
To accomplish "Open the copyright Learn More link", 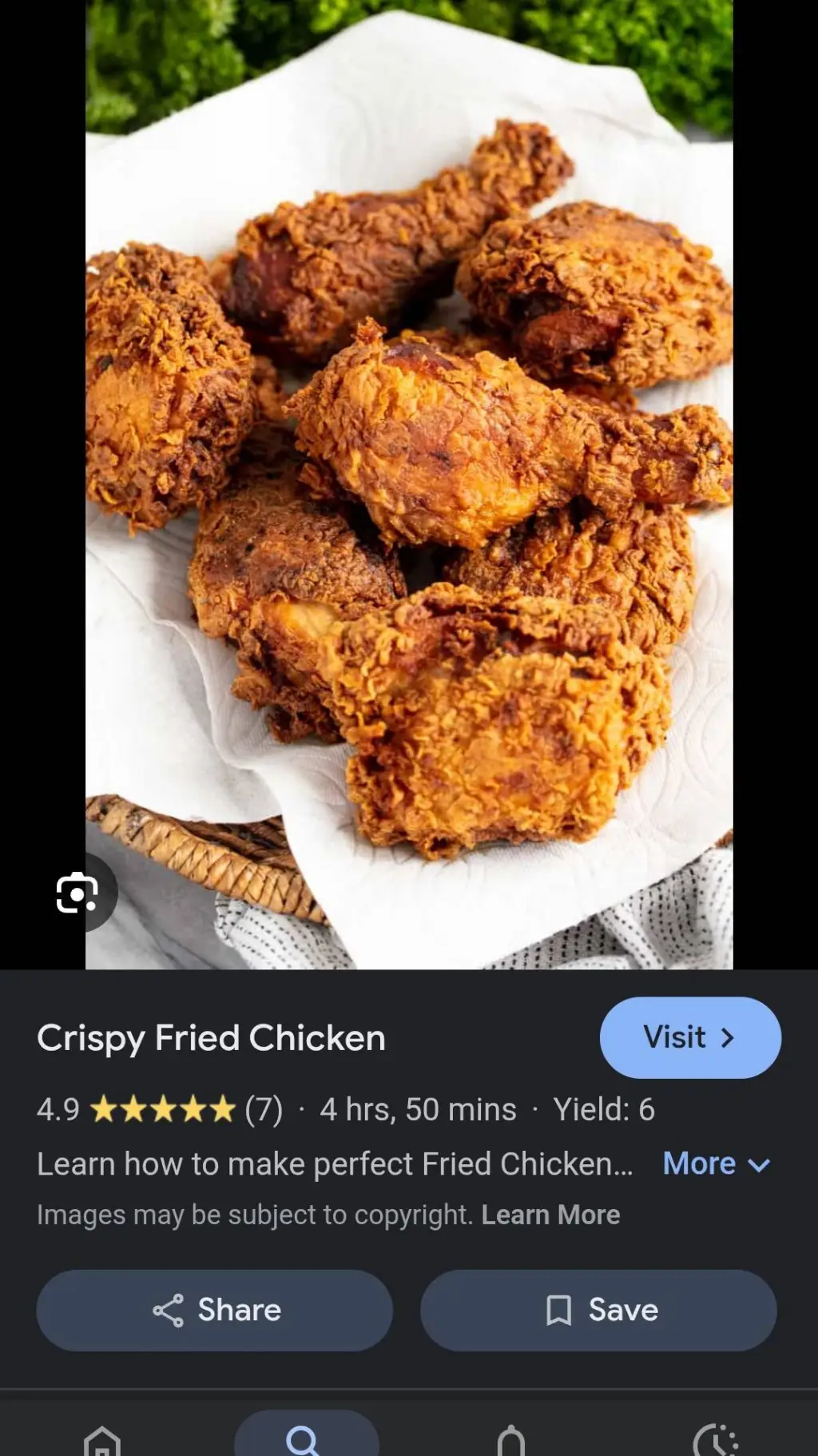I will coord(550,1215).
